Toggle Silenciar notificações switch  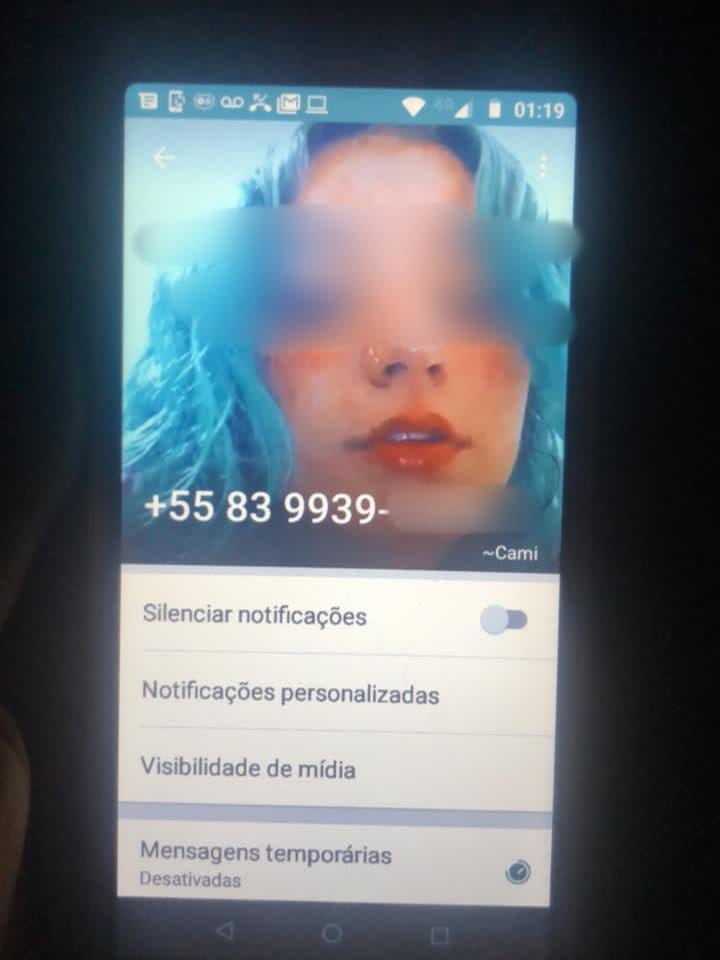pos(504,620)
